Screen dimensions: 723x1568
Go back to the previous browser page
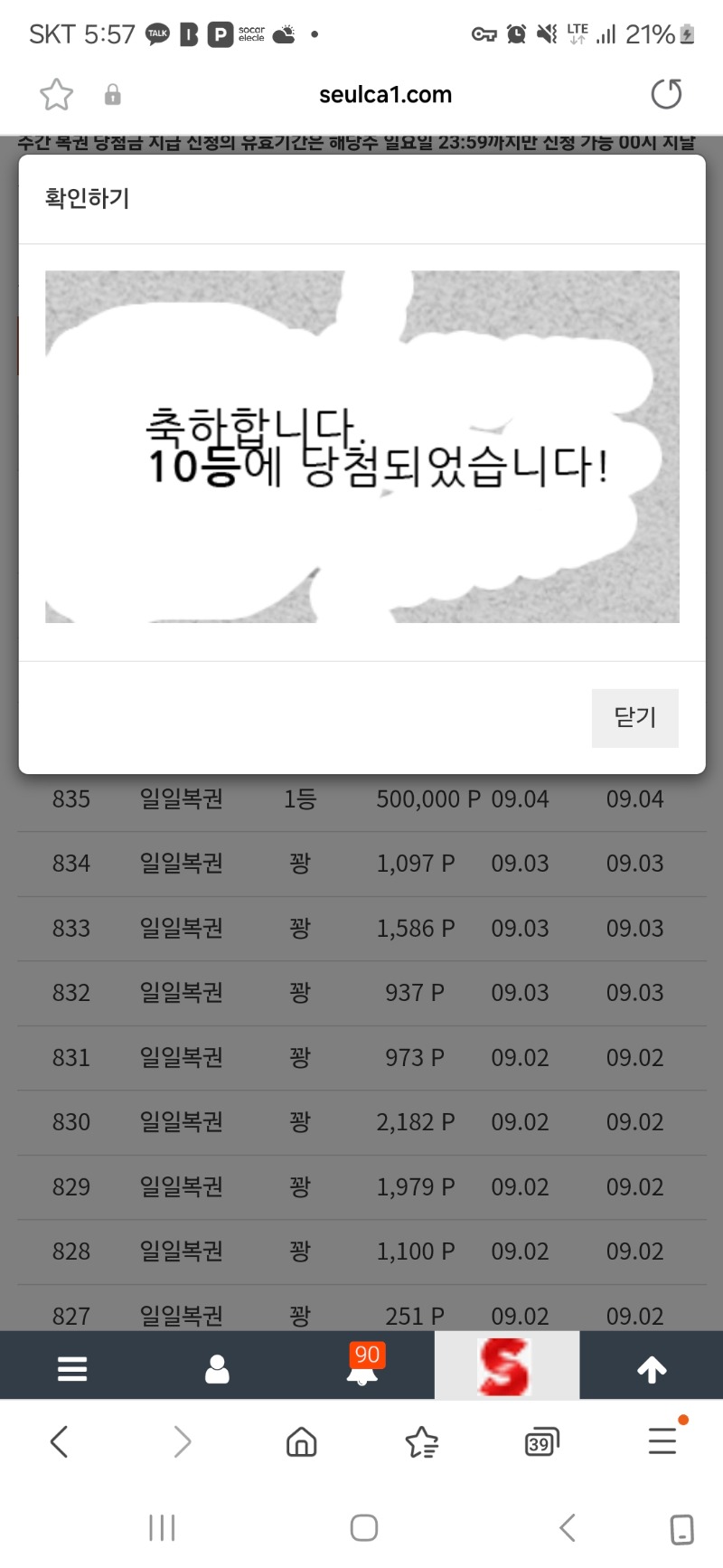(60, 1441)
